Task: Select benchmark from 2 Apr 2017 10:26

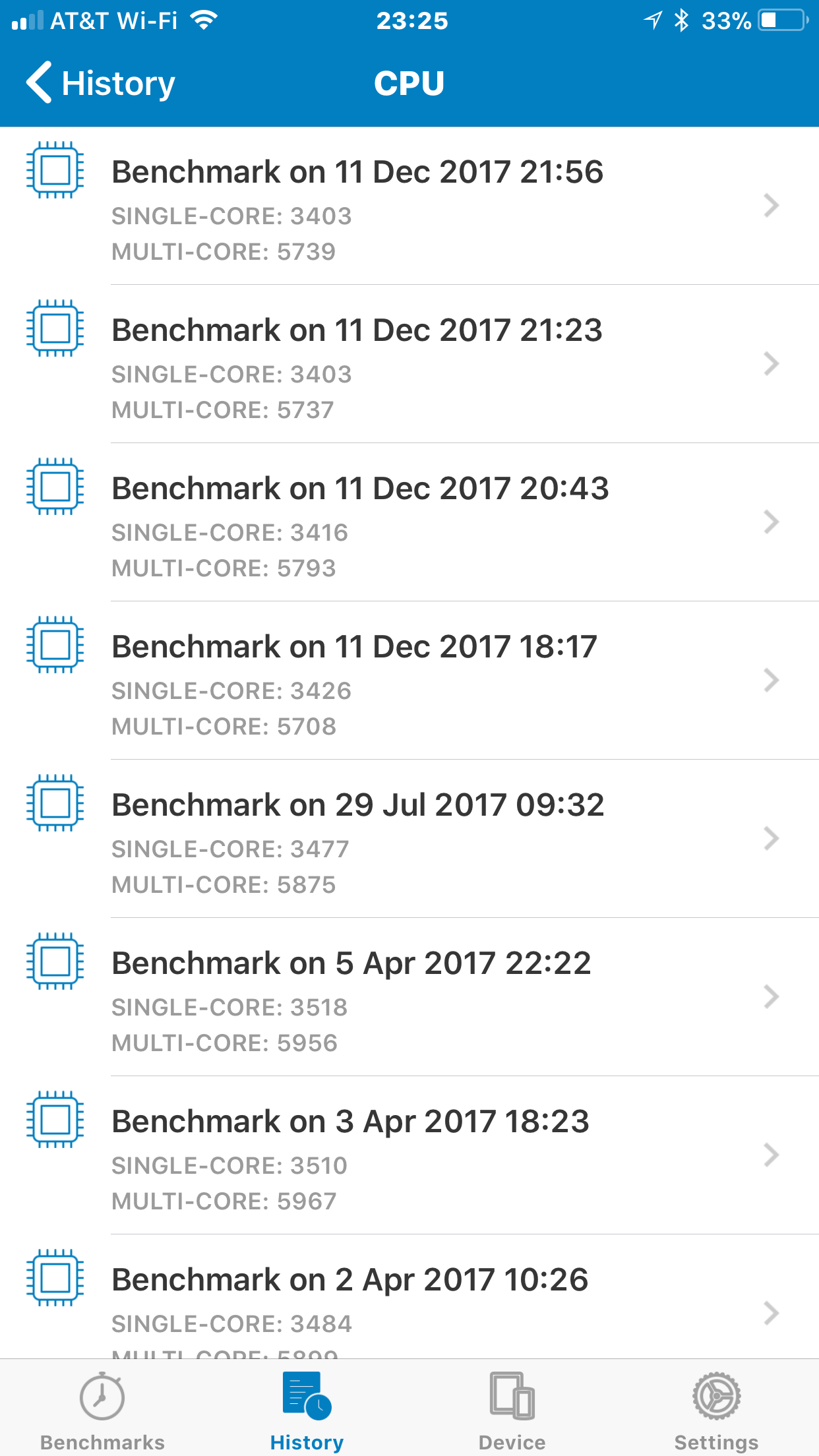Action: pyautogui.click(x=409, y=1296)
